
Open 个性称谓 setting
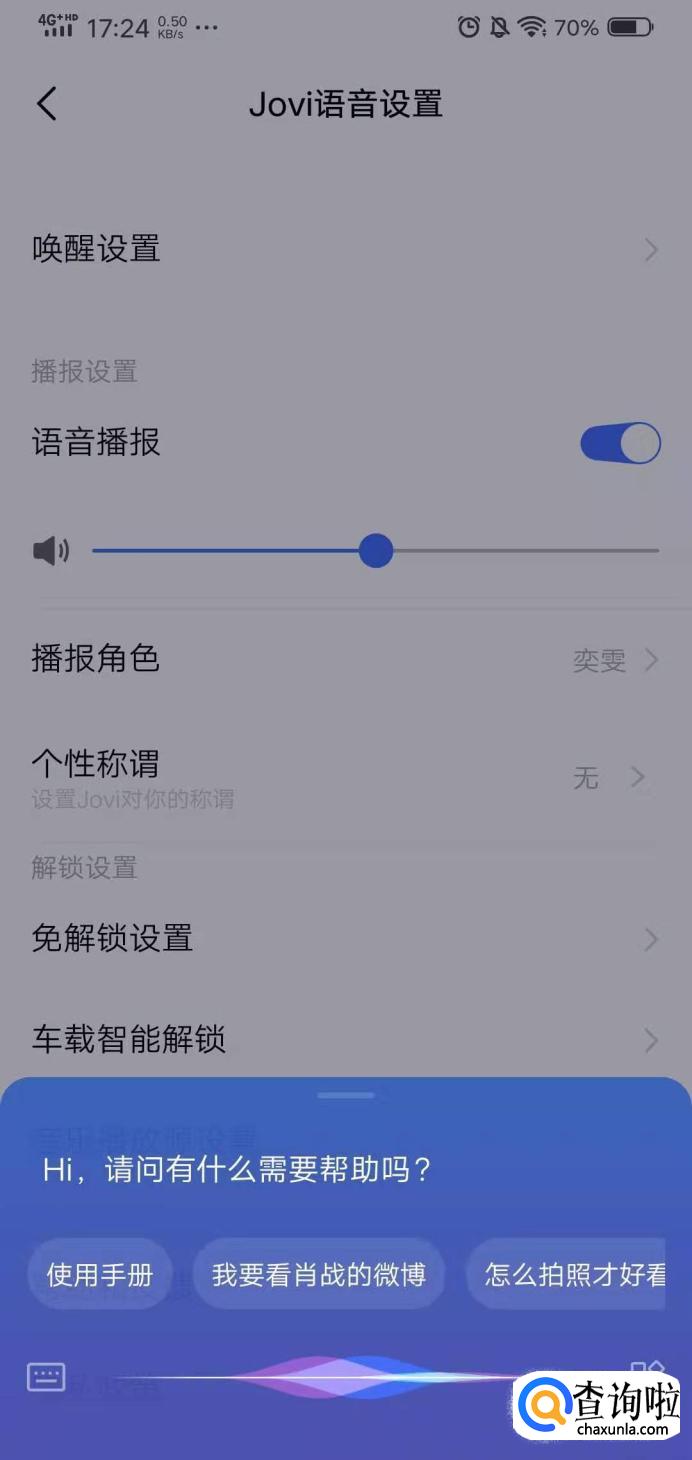pos(346,777)
